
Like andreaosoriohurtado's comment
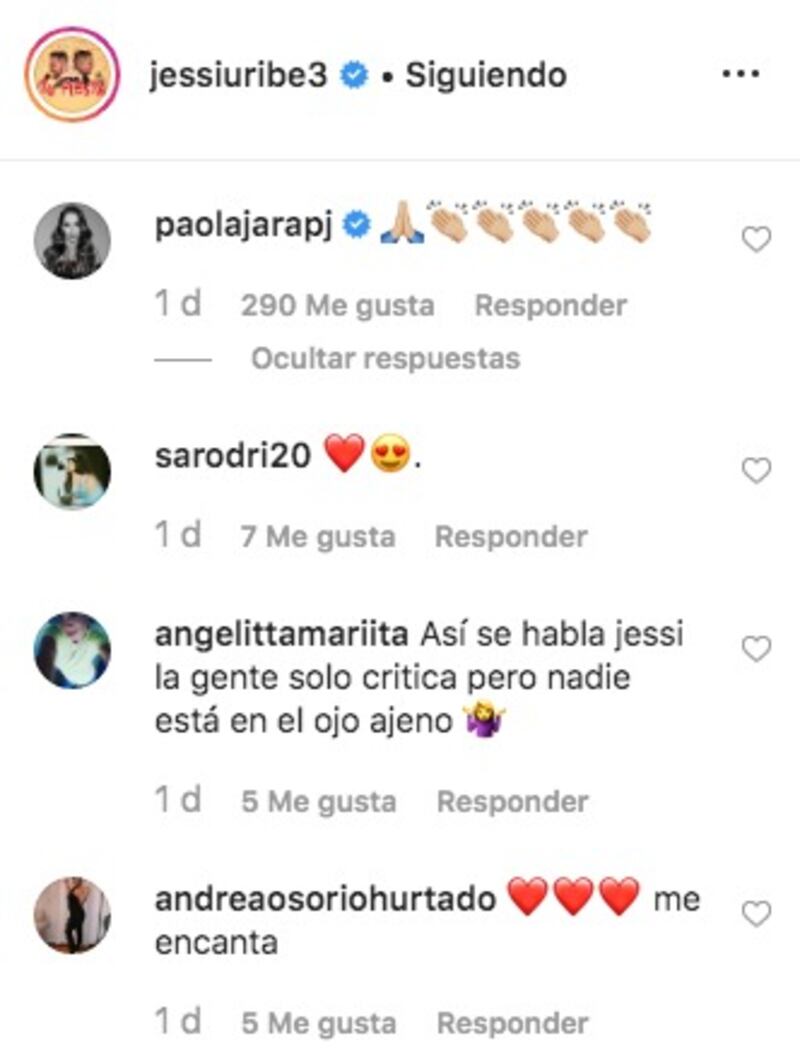[x=757, y=913]
